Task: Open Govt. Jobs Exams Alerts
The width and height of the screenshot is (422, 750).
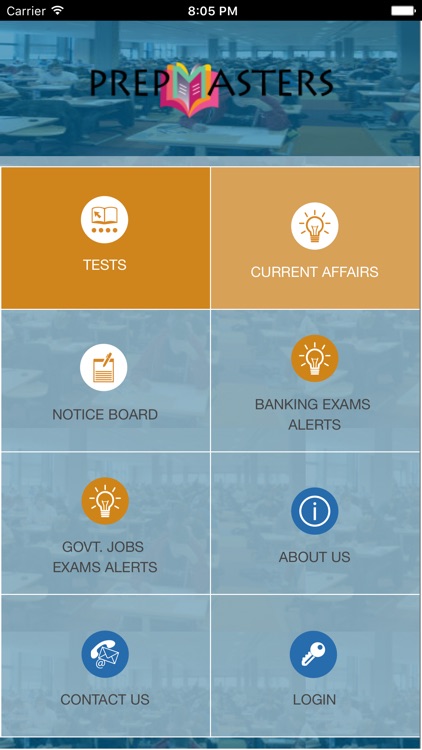Action: [x=105, y=523]
